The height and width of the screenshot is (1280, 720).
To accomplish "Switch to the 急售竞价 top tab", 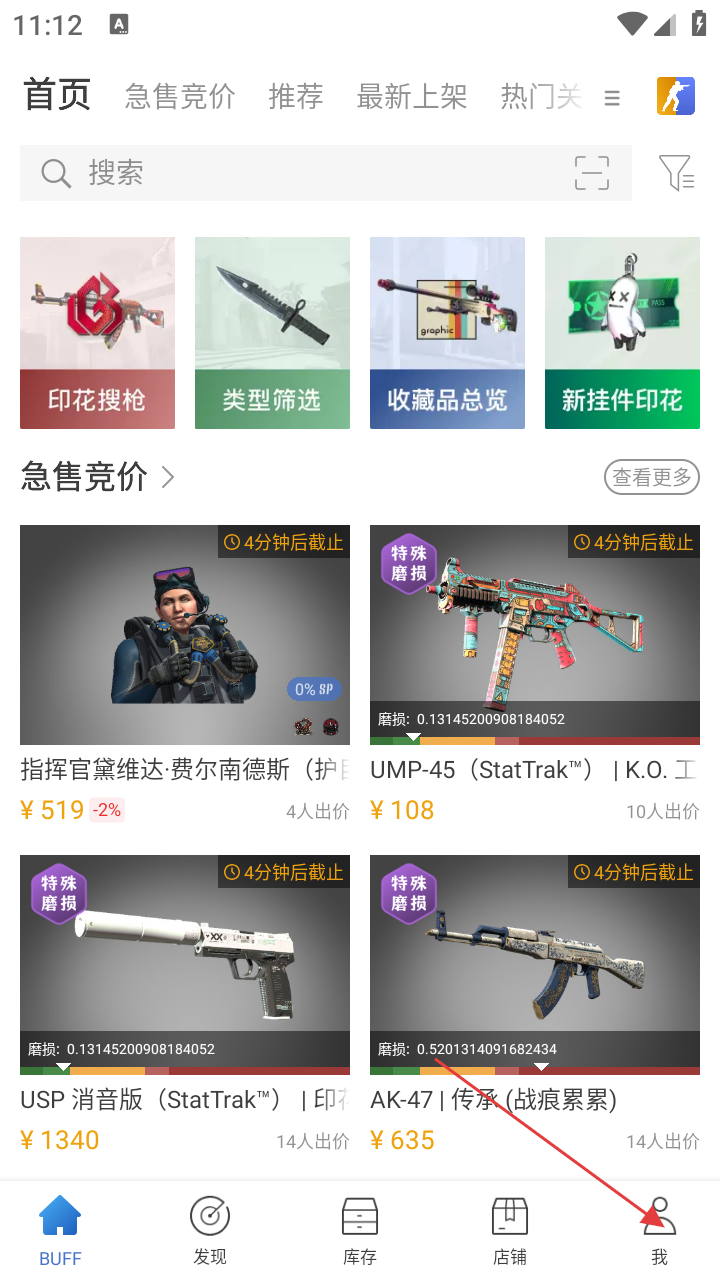I will (180, 96).
